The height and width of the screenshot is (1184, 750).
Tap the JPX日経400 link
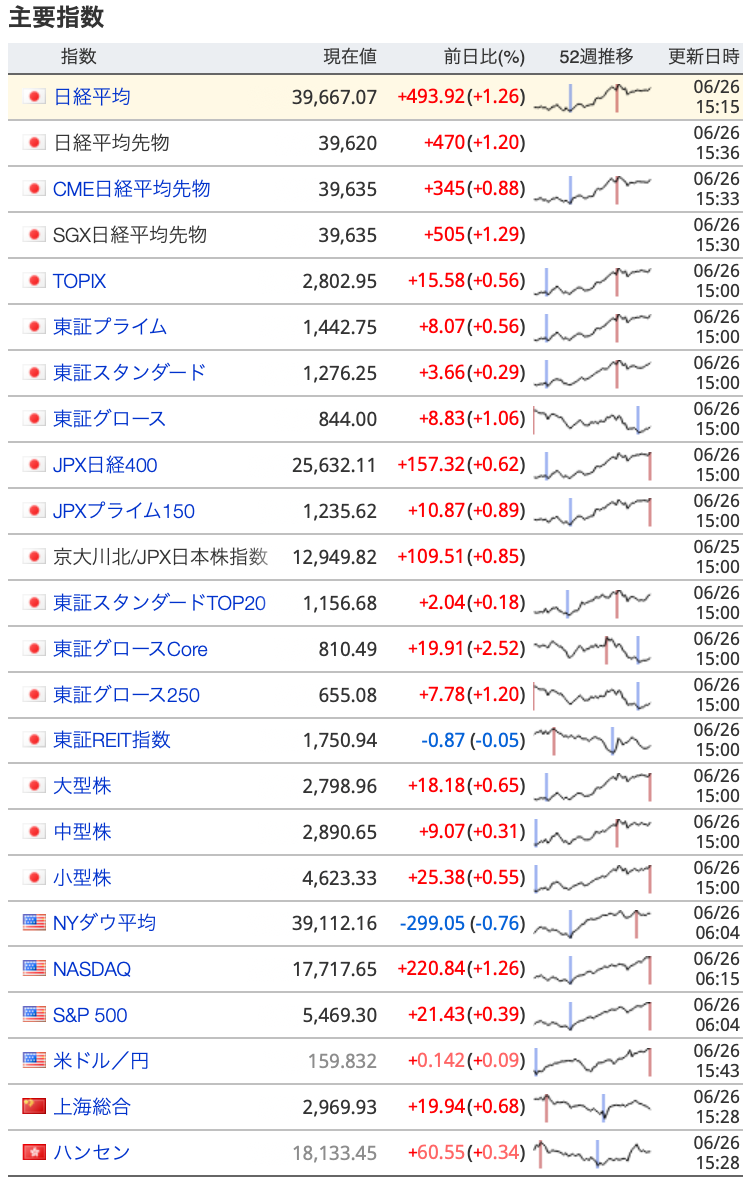coord(105,465)
